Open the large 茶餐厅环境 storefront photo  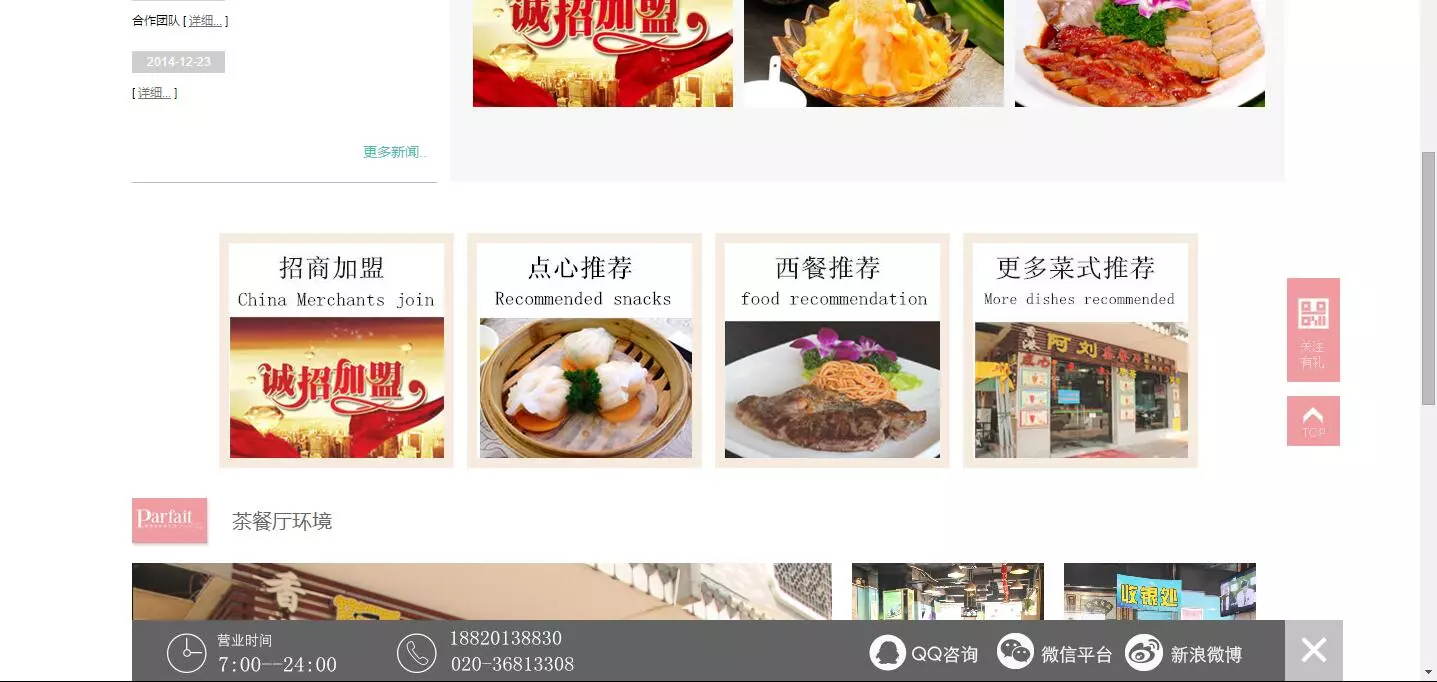[481, 591]
